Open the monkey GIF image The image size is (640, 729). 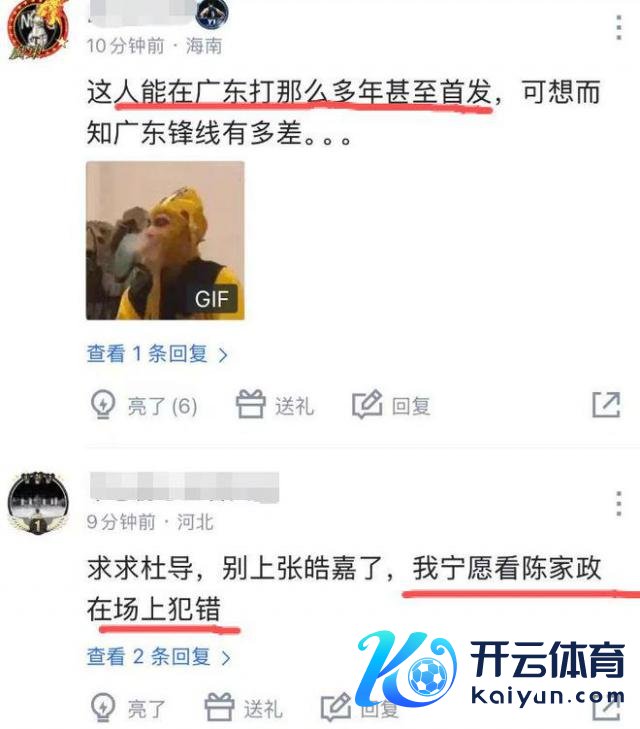click(x=165, y=240)
